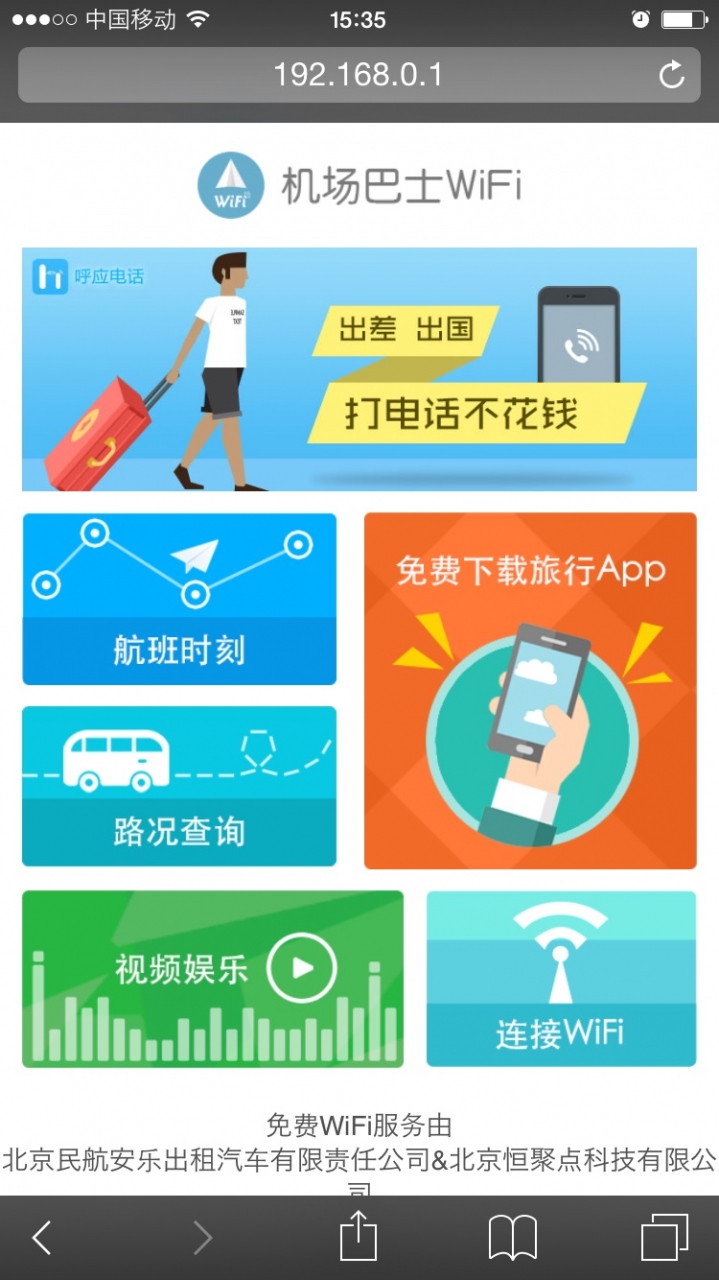Open the 航班时刻 flight schedule tile
This screenshot has height=1280, width=719.
(179, 599)
